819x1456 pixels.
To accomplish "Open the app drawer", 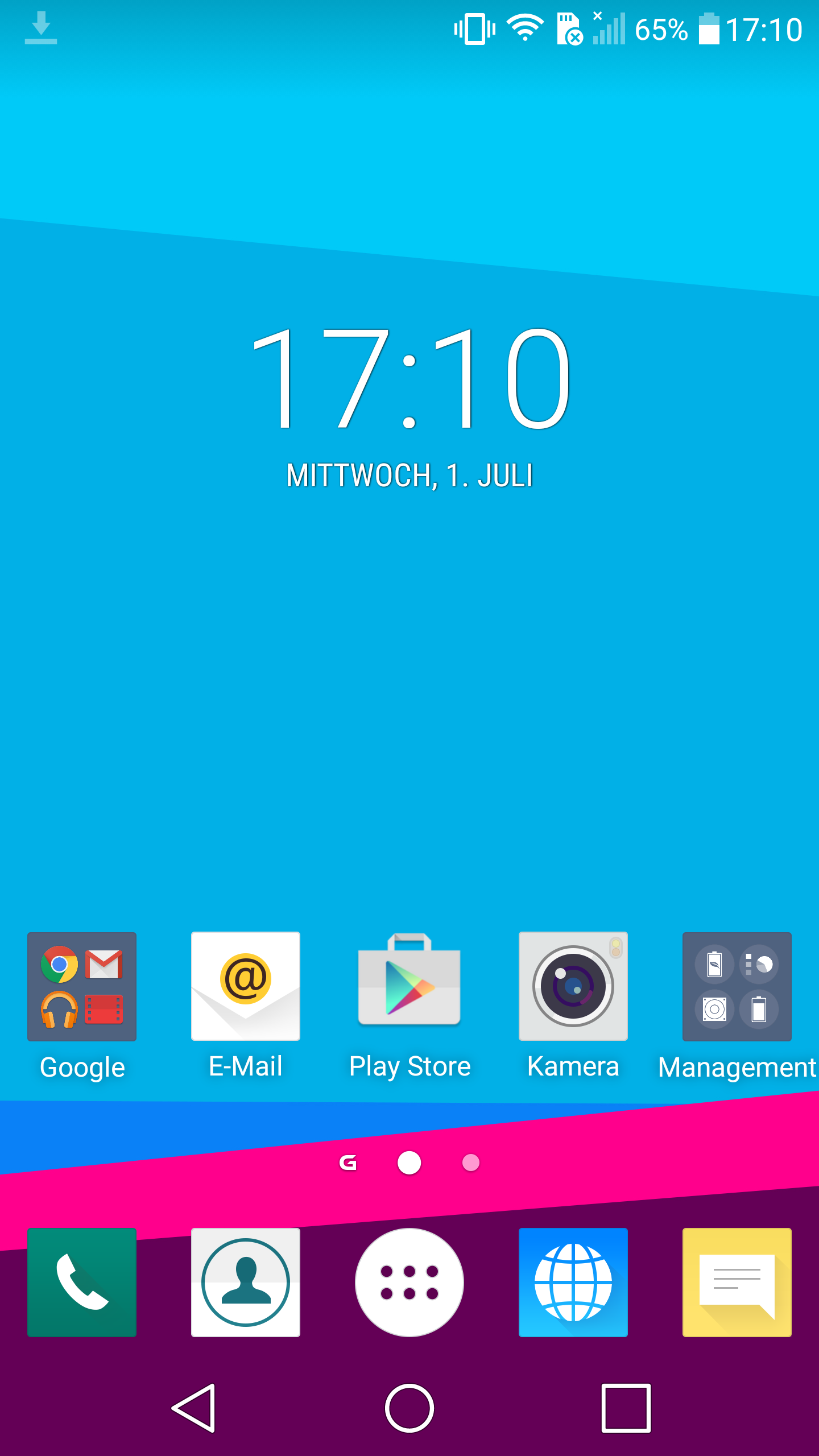I will (409, 1283).
